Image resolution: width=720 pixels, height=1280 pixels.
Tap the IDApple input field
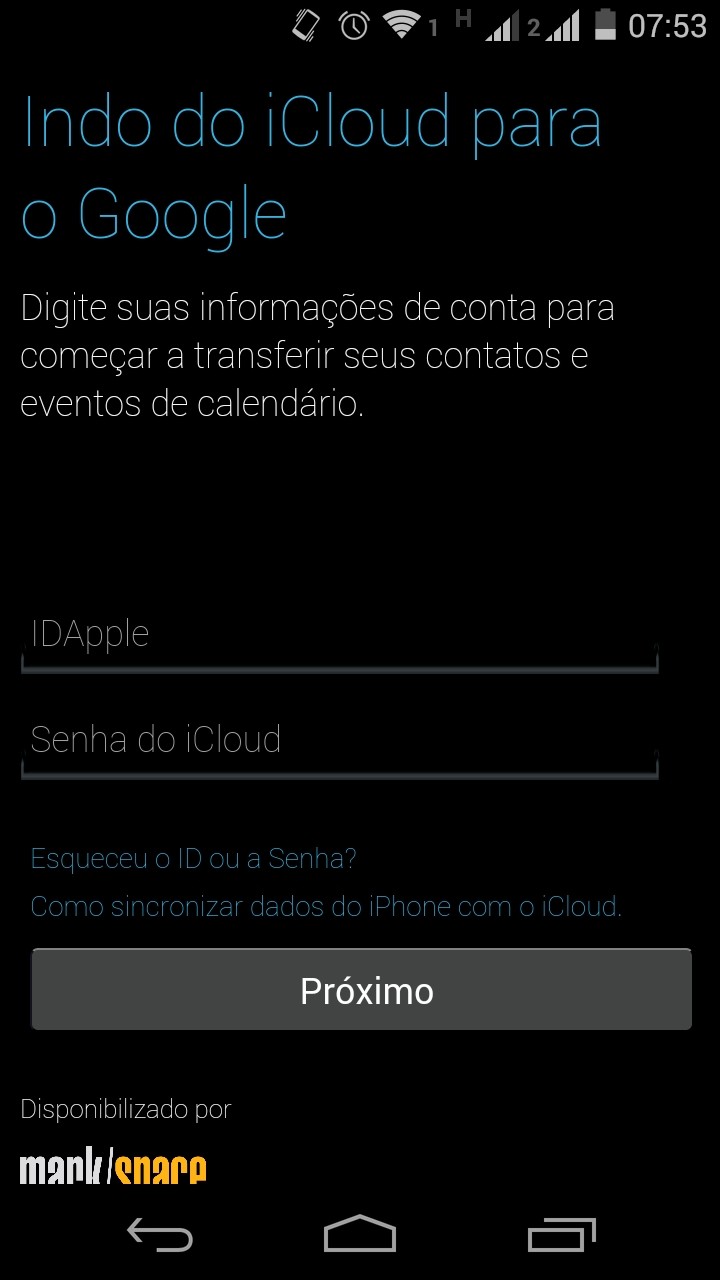pos(339,635)
